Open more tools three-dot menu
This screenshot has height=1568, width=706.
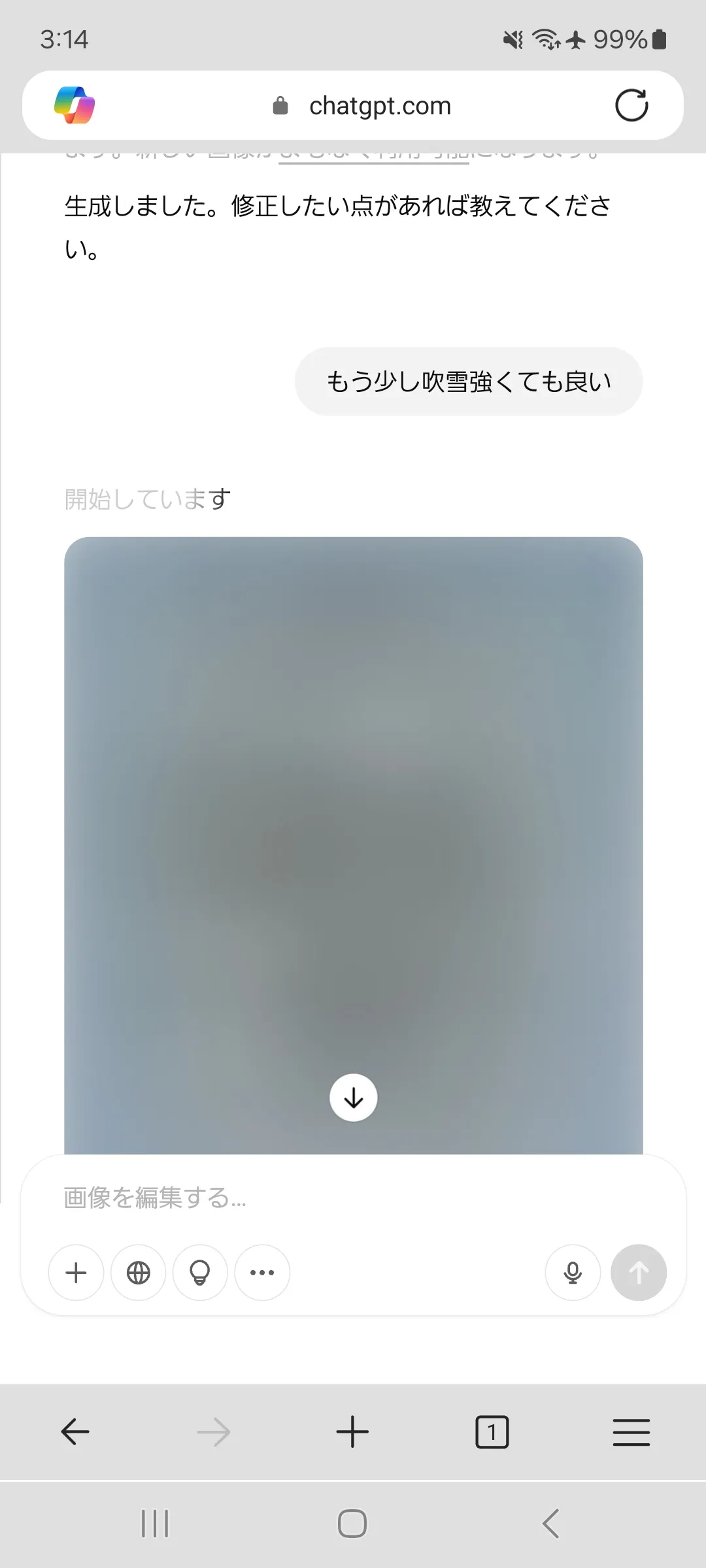pos(262,1273)
